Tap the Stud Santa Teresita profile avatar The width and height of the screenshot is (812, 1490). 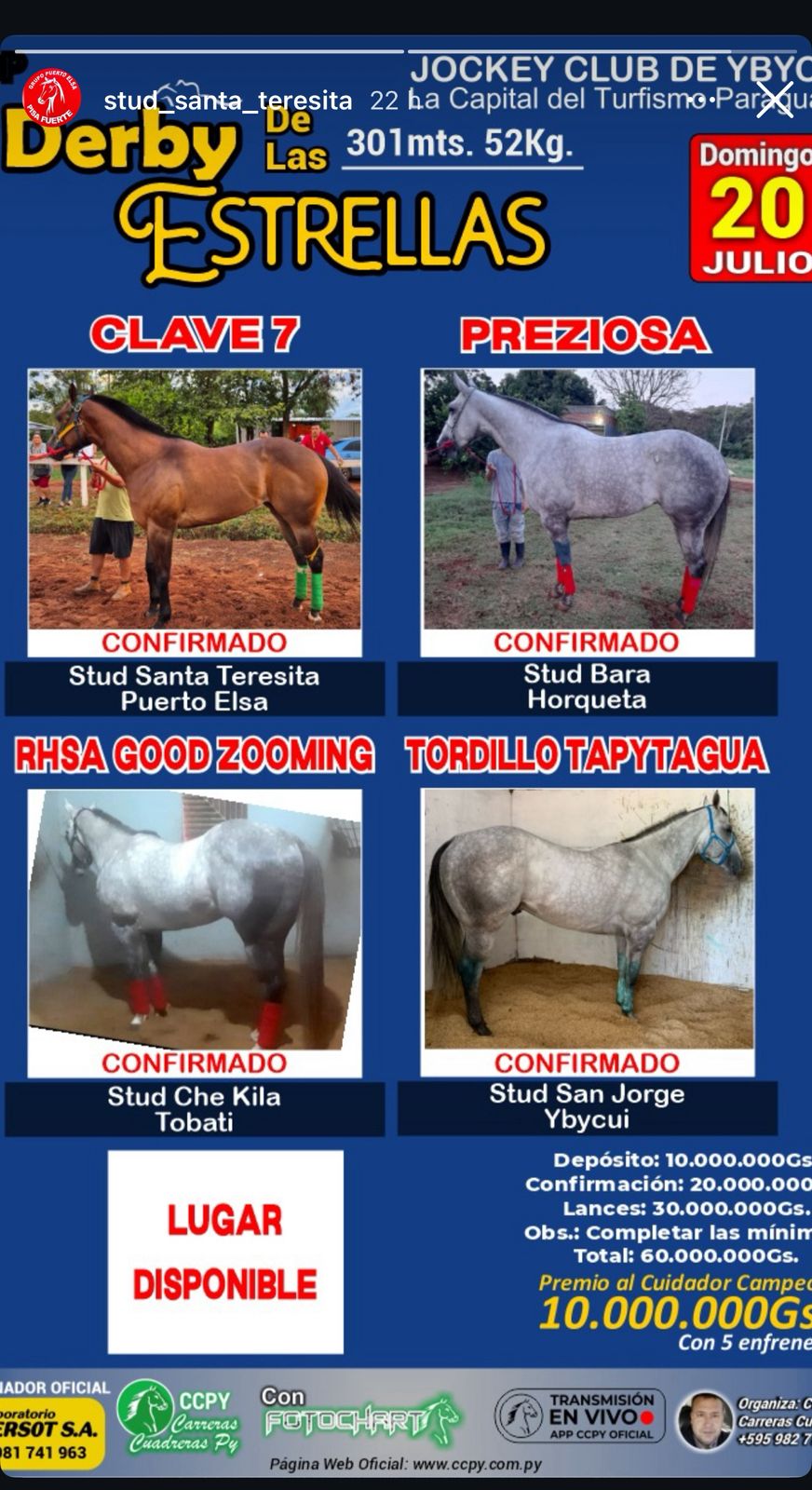tap(52, 100)
